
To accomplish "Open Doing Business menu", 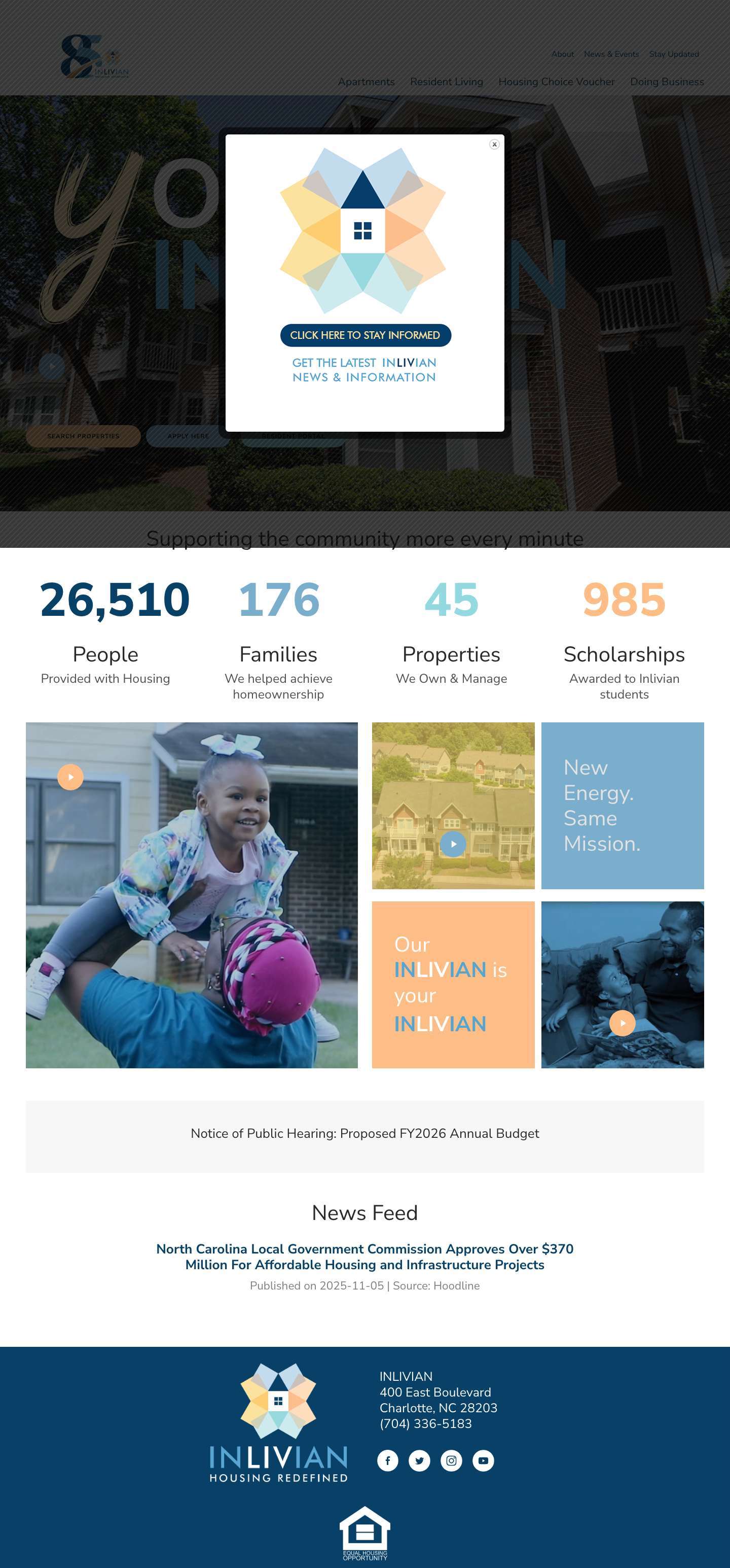I will pos(667,82).
